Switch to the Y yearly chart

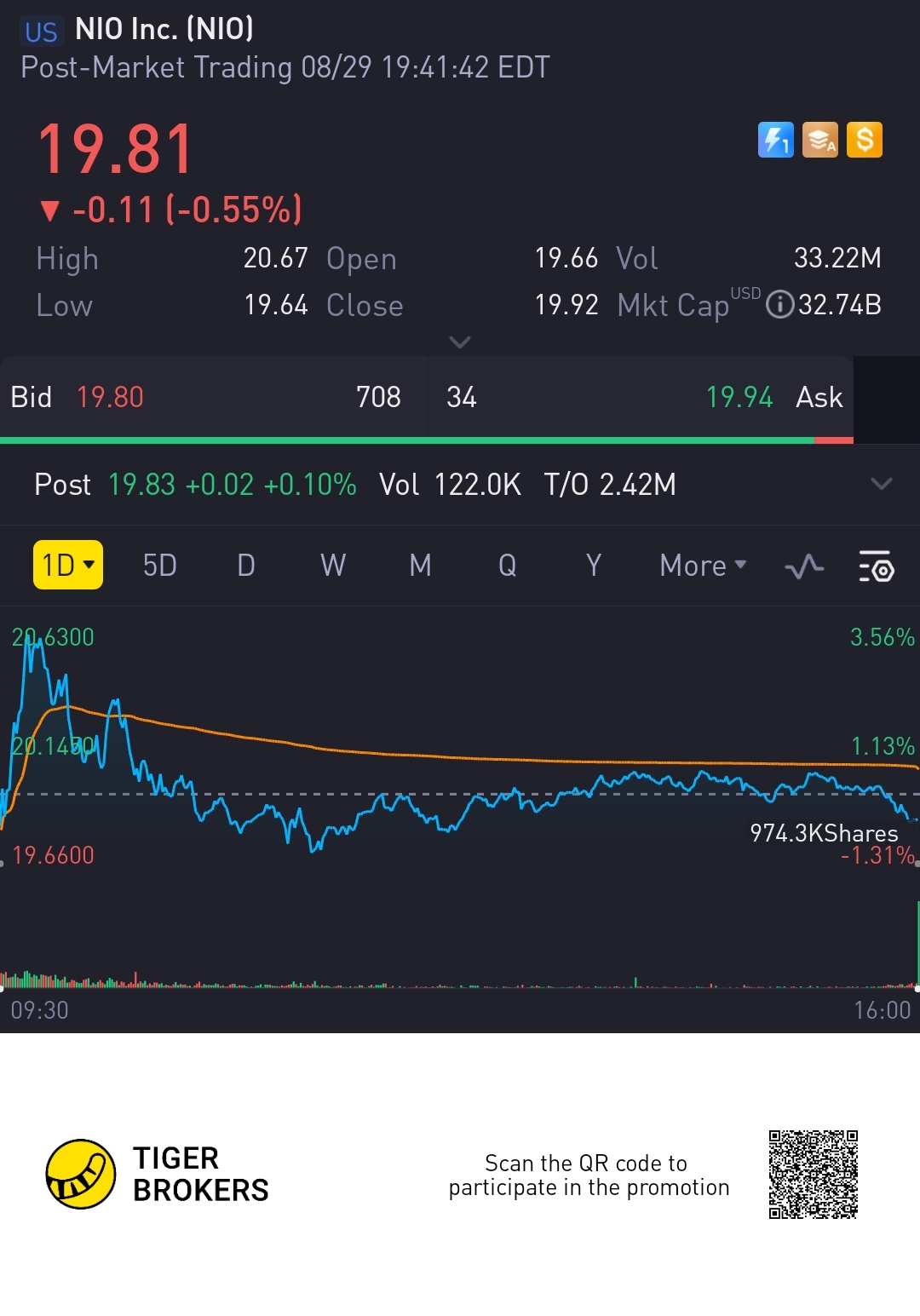pyautogui.click(x=594, y=565)
